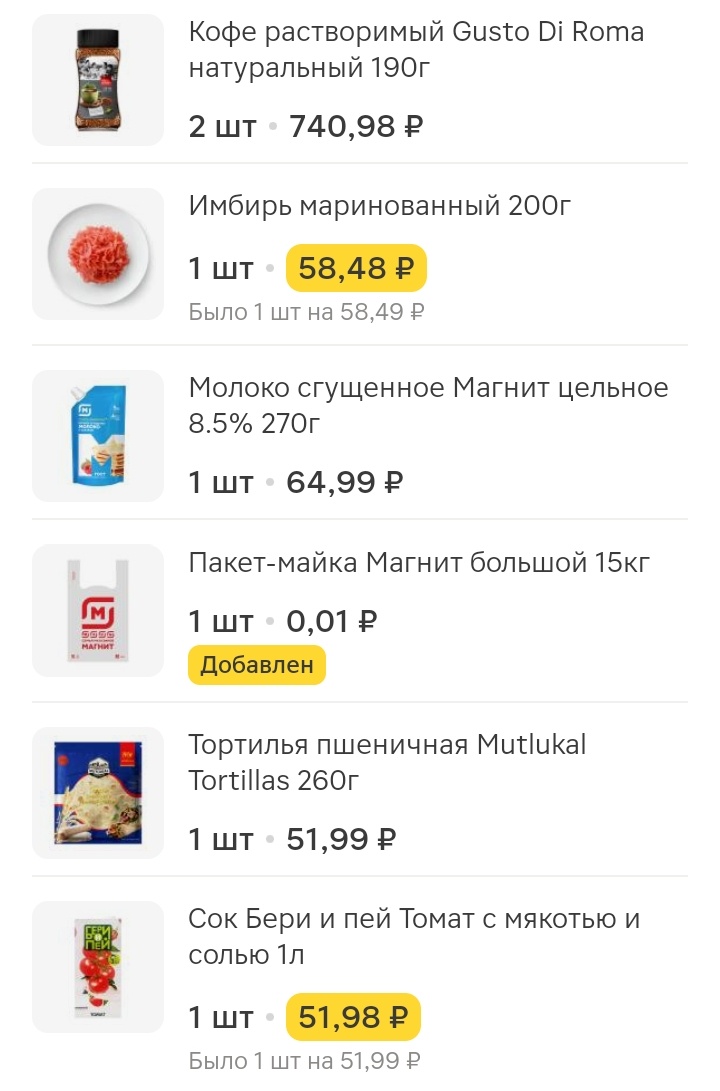
Task: Open the Имбирь маринованный 200г item
Action: tap(380, 207)
